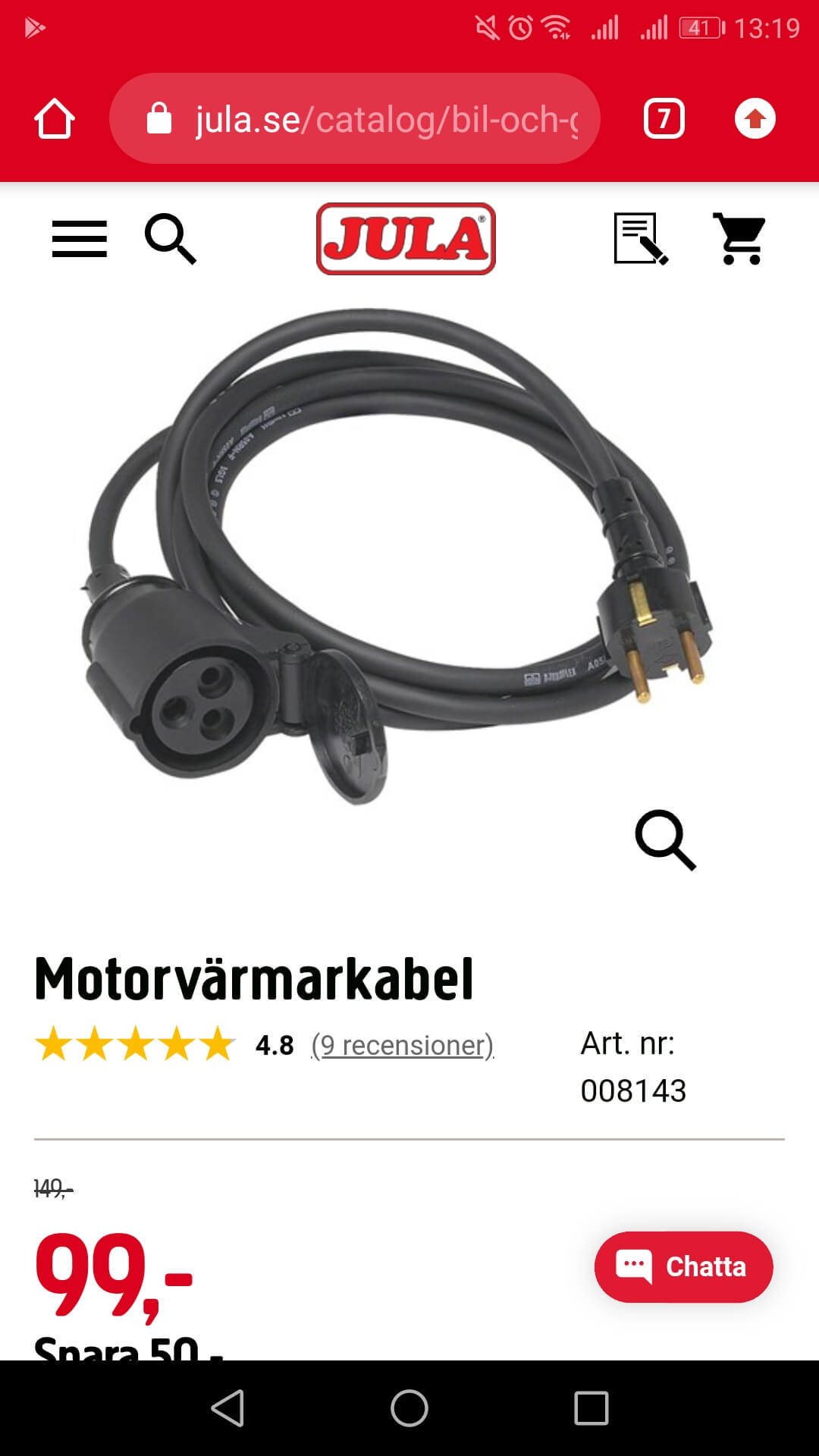
Task: Tap the browser update arrow icon
Action: pos(755,119)
